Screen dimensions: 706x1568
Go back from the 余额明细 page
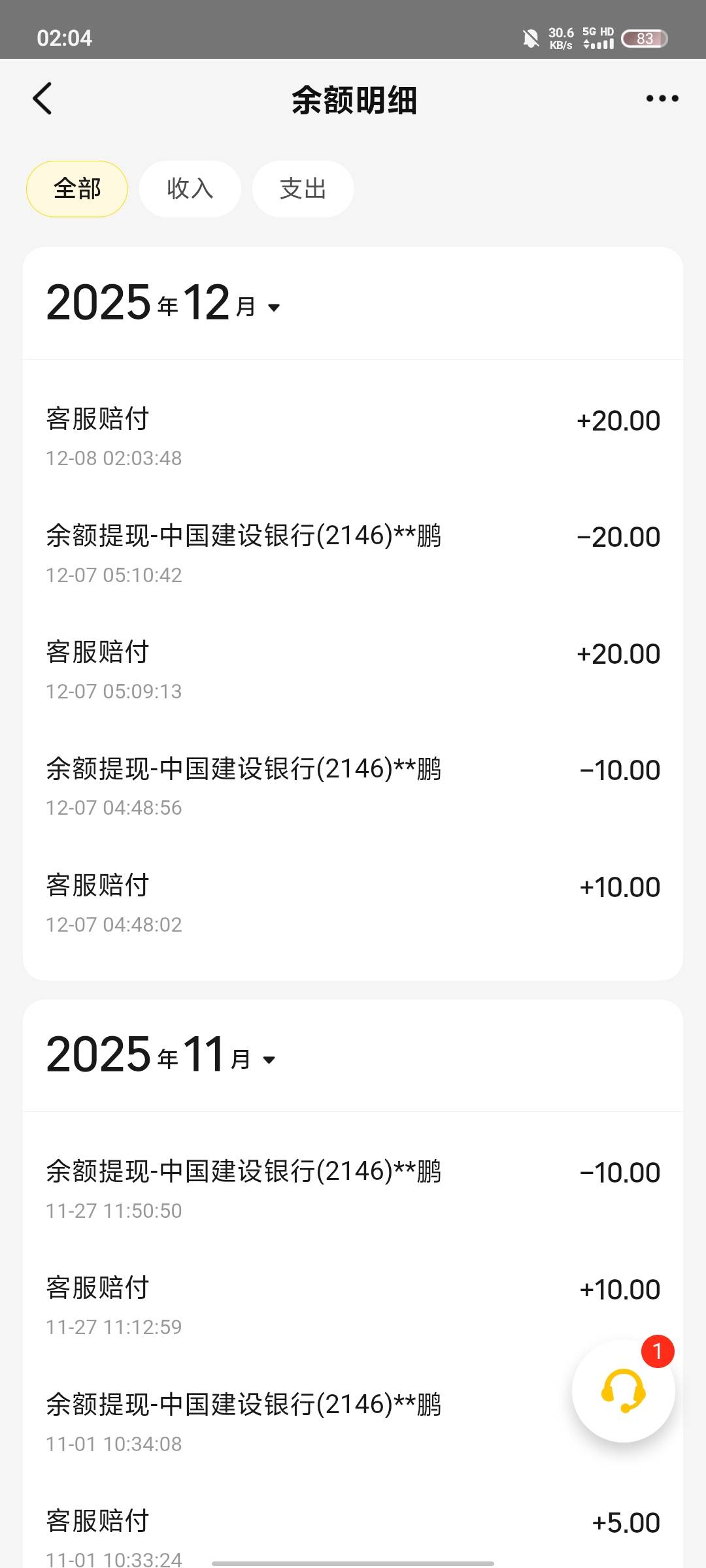tap(42, 99)
